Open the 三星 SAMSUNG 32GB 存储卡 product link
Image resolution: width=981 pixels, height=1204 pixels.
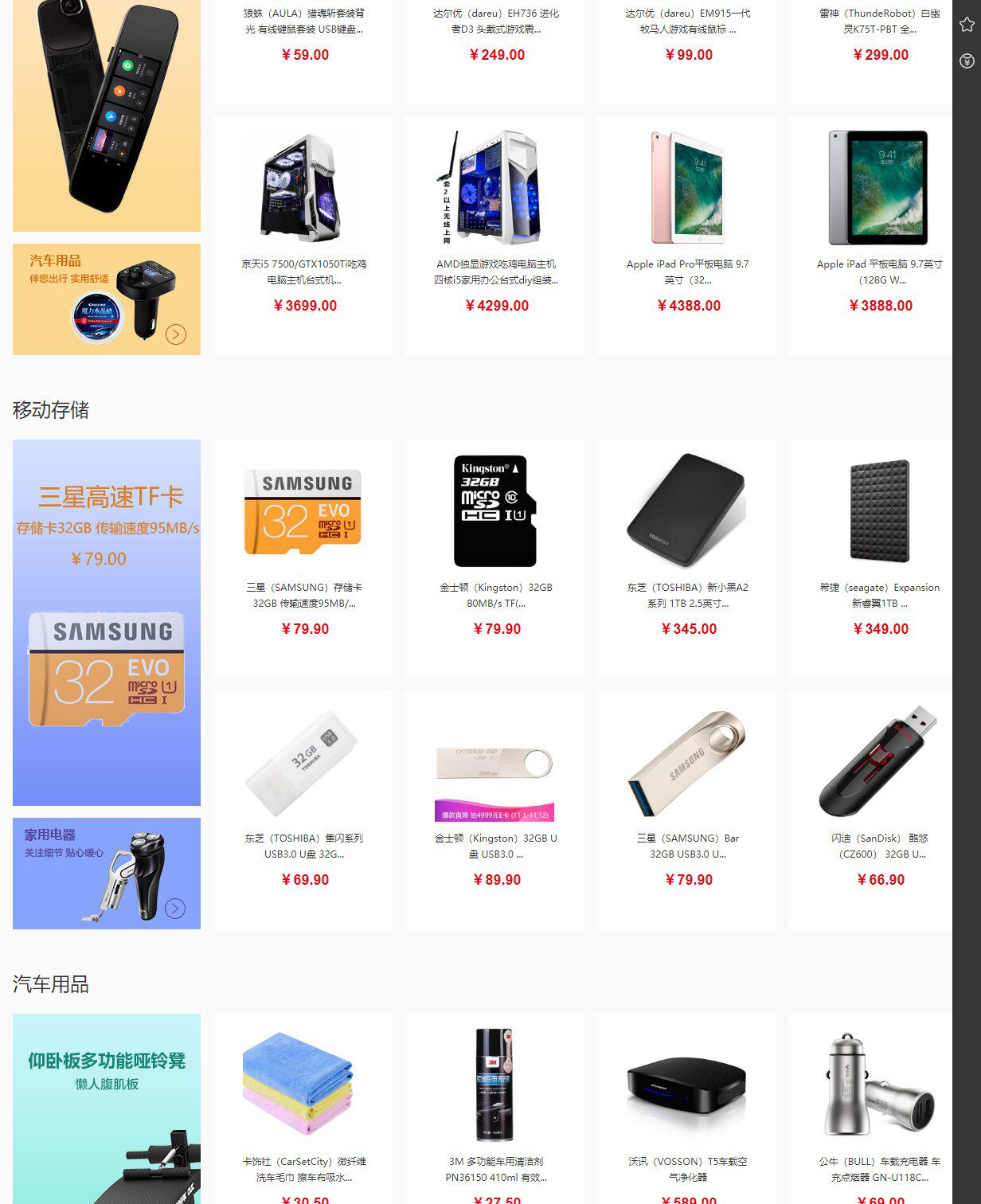pyautogui.click(x=305, y=596)
